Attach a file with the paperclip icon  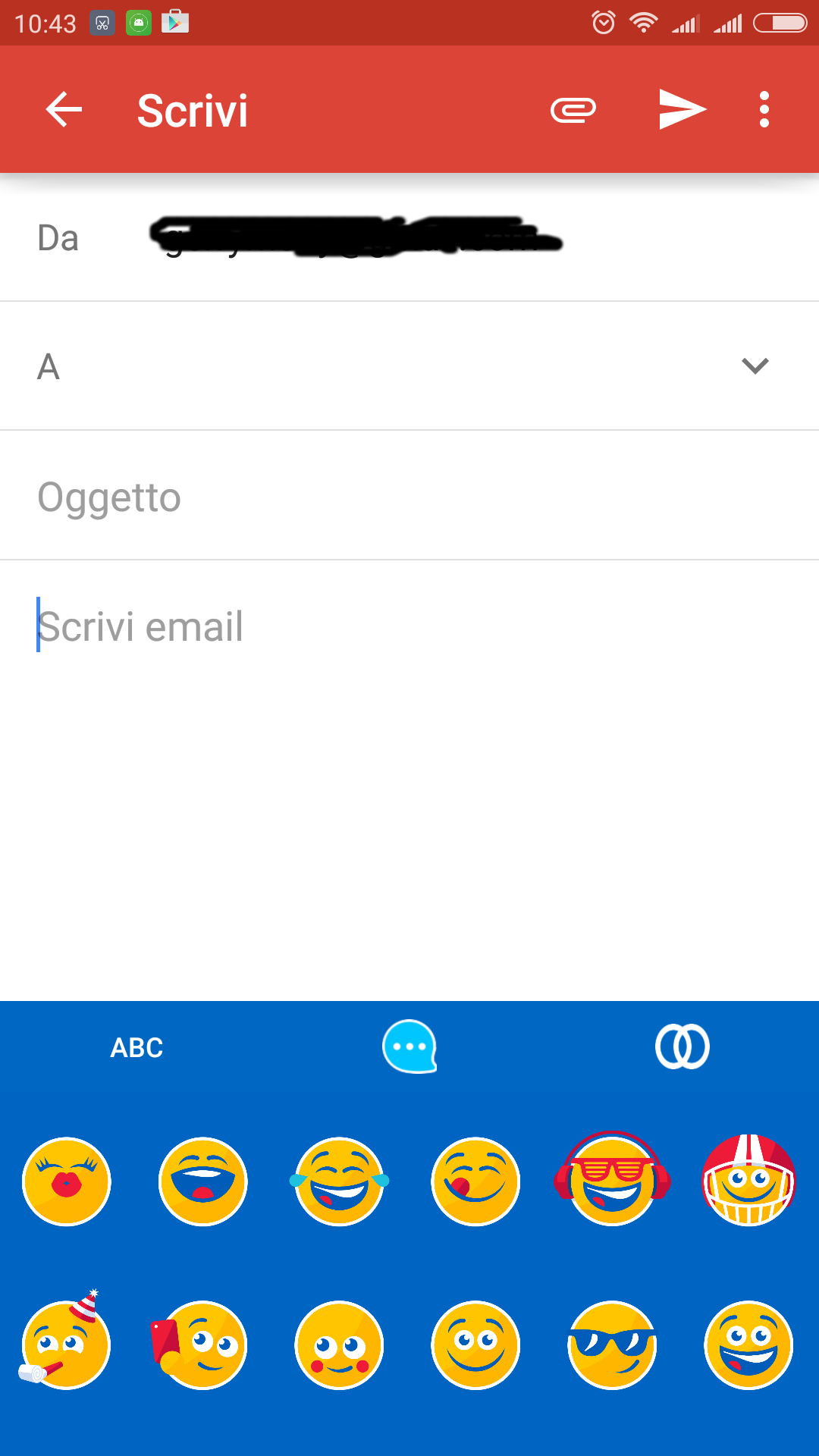point(573,110)
